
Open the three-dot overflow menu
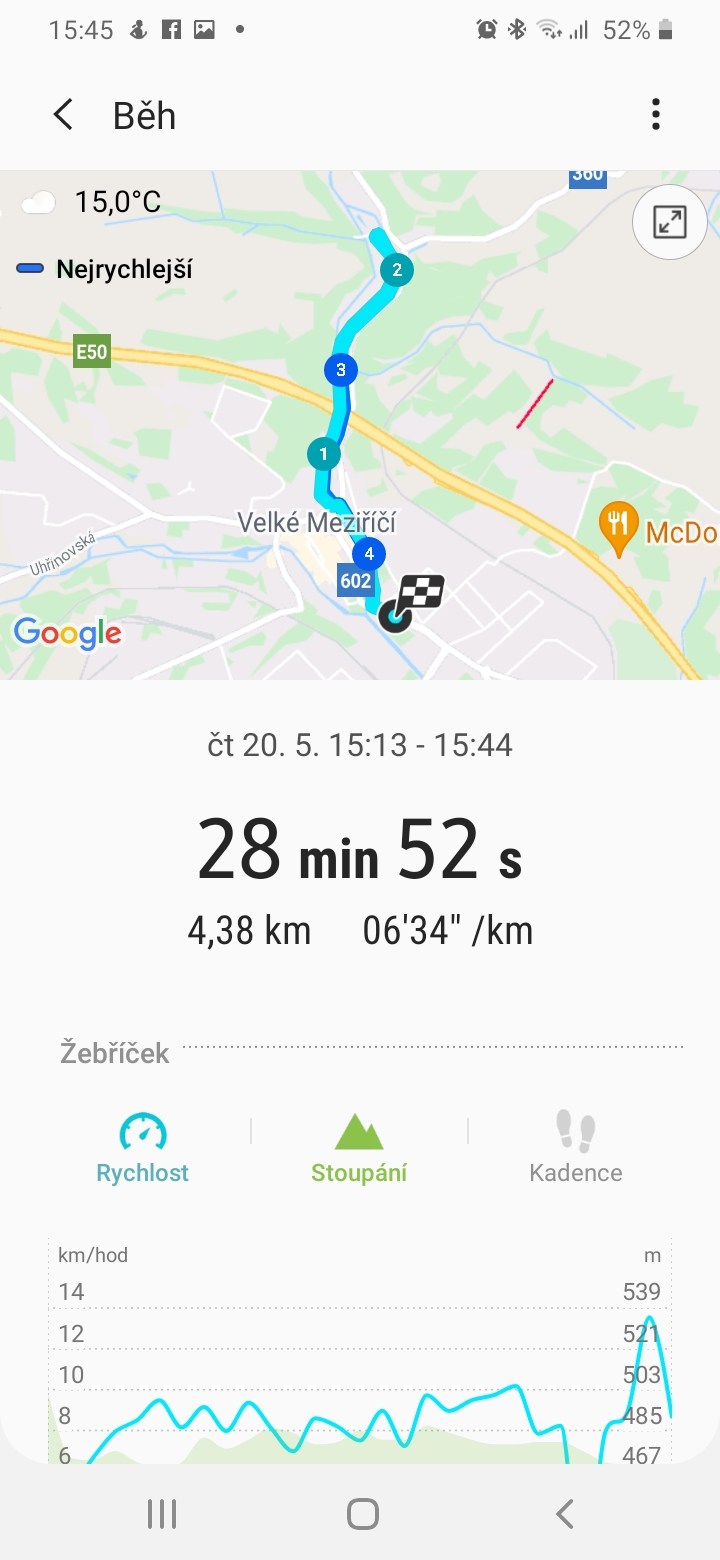coord(656,115)
